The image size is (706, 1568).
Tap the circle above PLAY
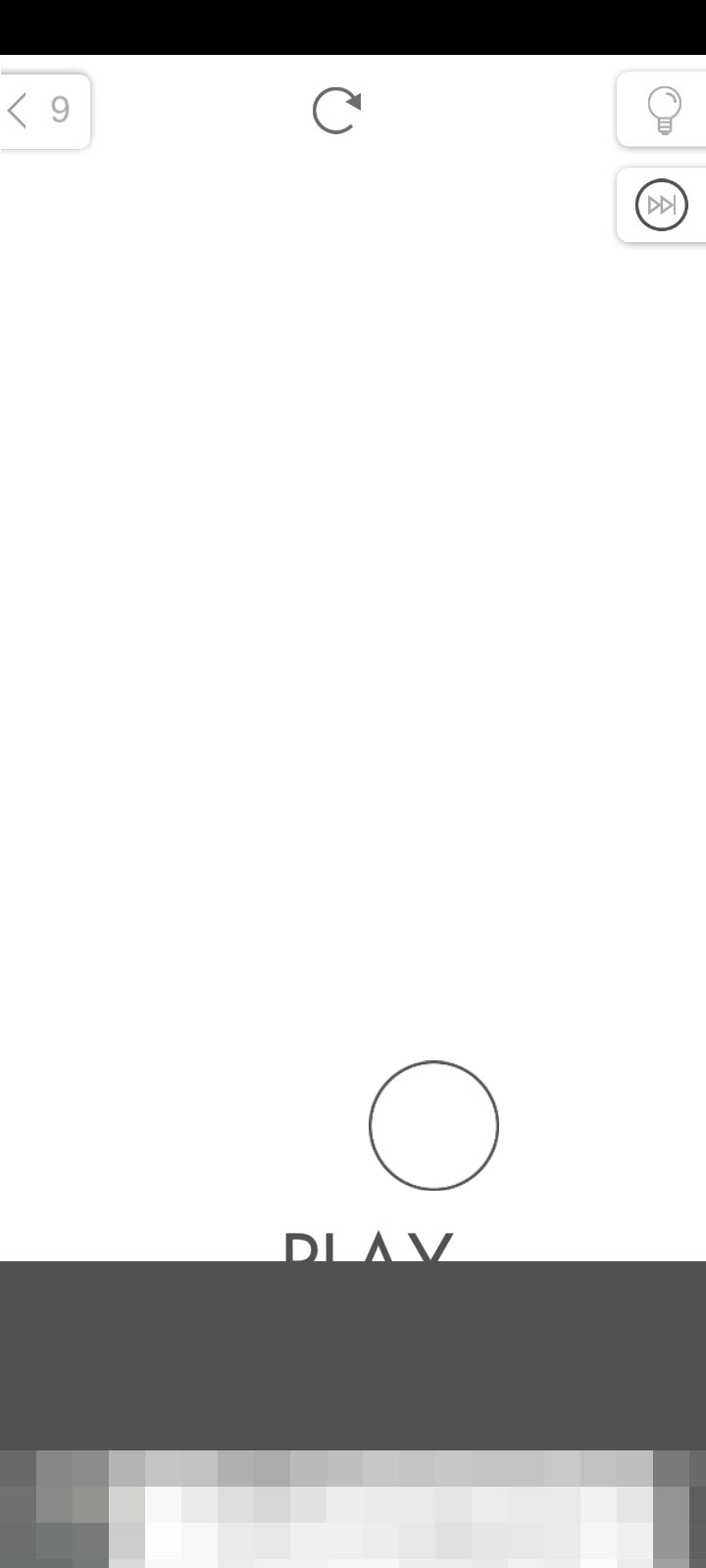(x=433, y=1125)
